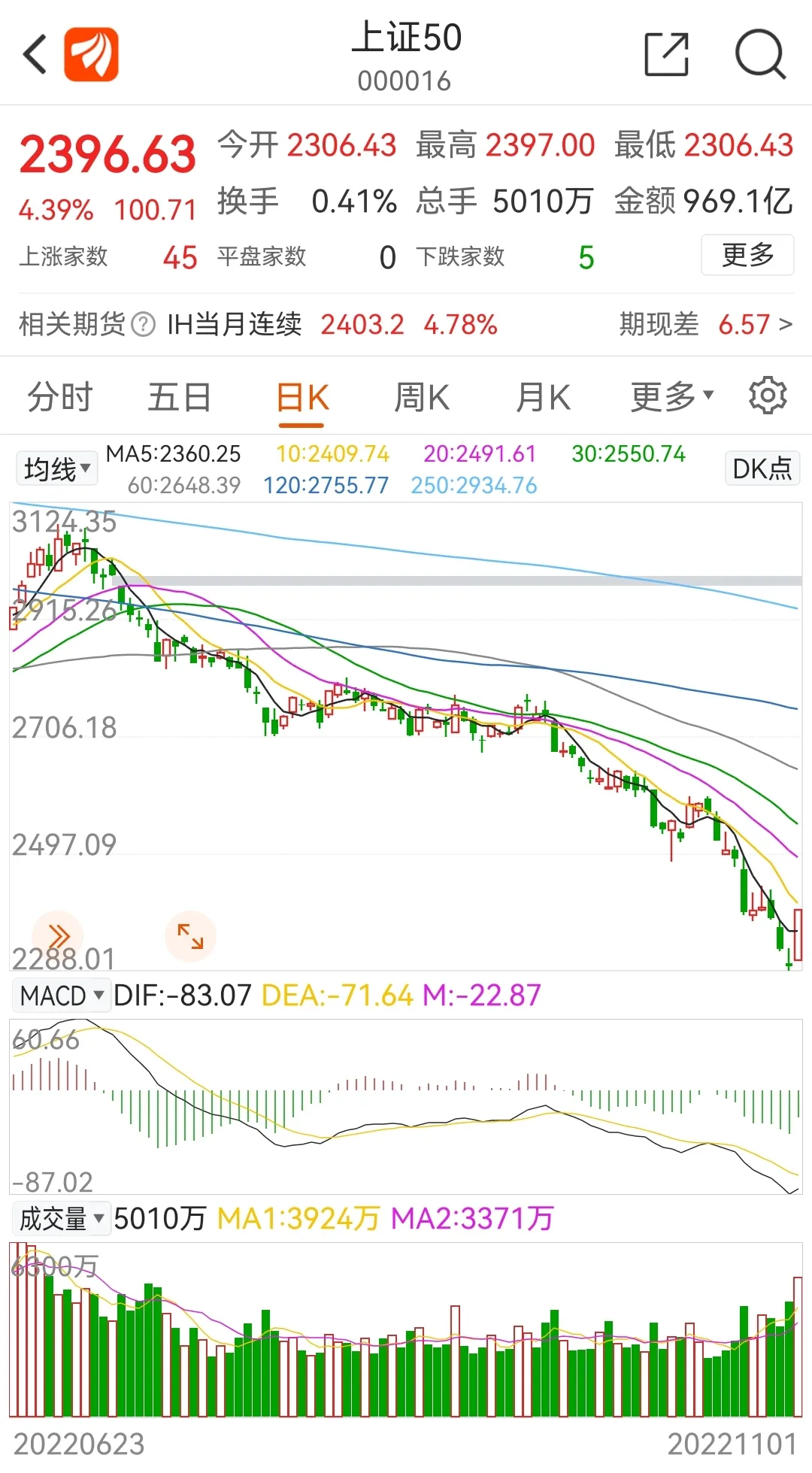Expand the 更多 chart period dropdown
The width and height of the screenshot is (812, 1473).
(x=671, y=396)
